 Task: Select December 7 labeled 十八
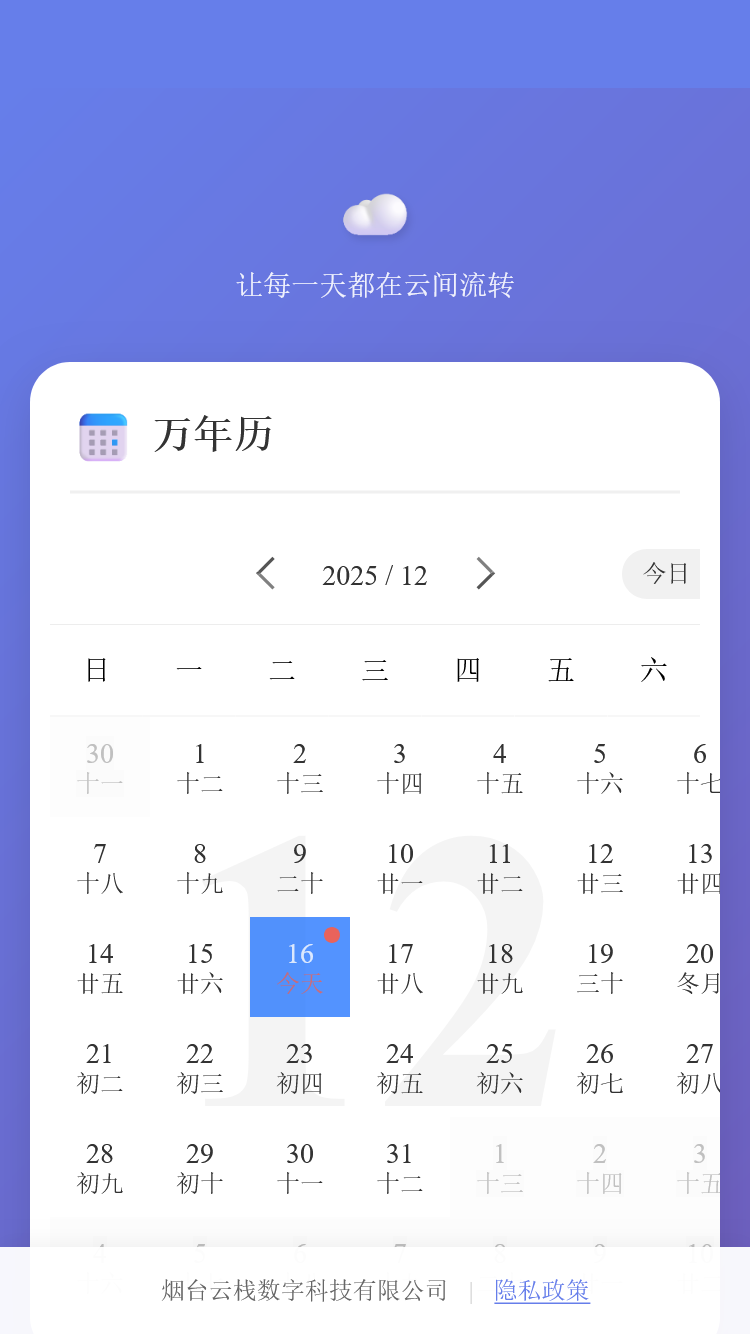(x=100, y=867)
